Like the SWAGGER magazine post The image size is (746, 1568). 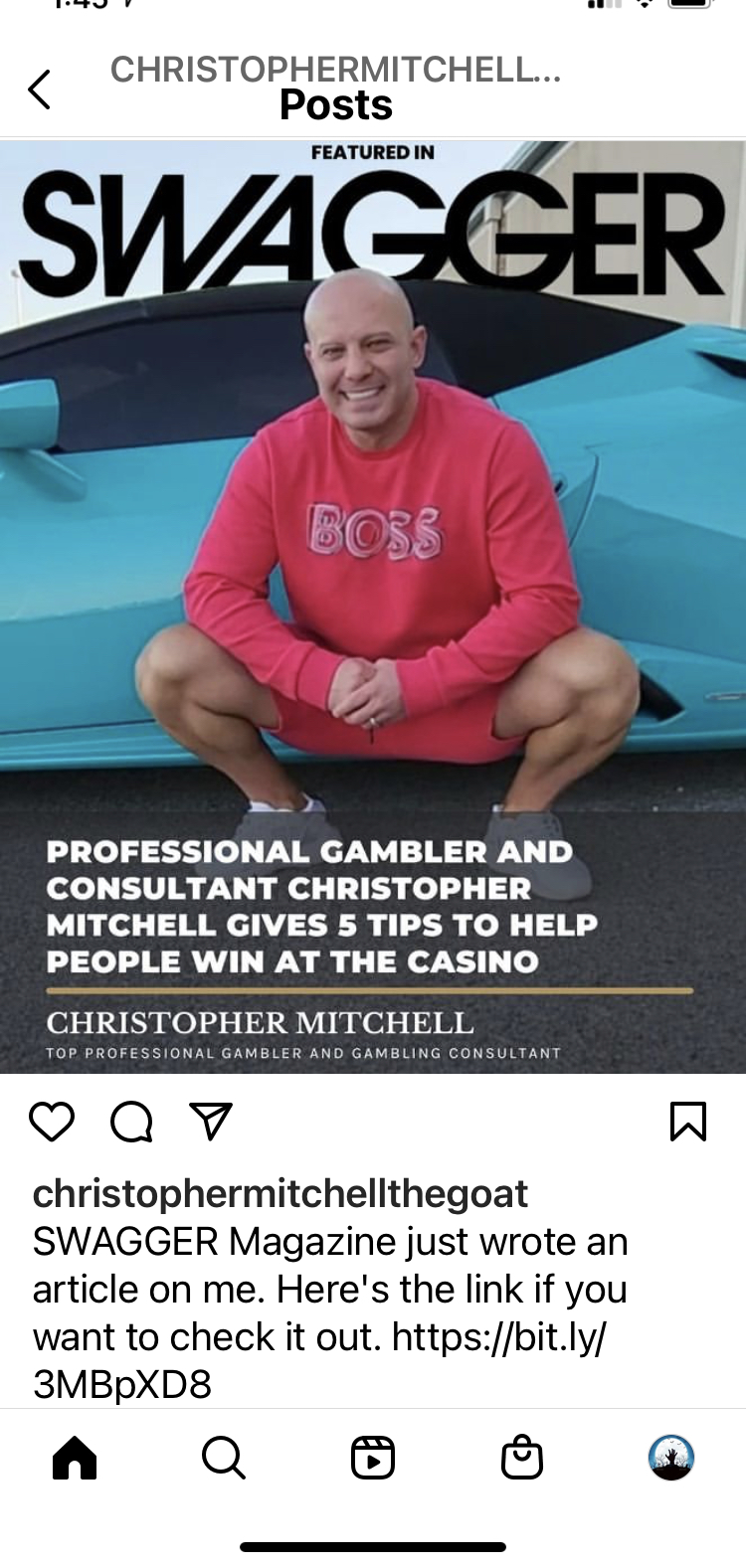coord(52,1122)
